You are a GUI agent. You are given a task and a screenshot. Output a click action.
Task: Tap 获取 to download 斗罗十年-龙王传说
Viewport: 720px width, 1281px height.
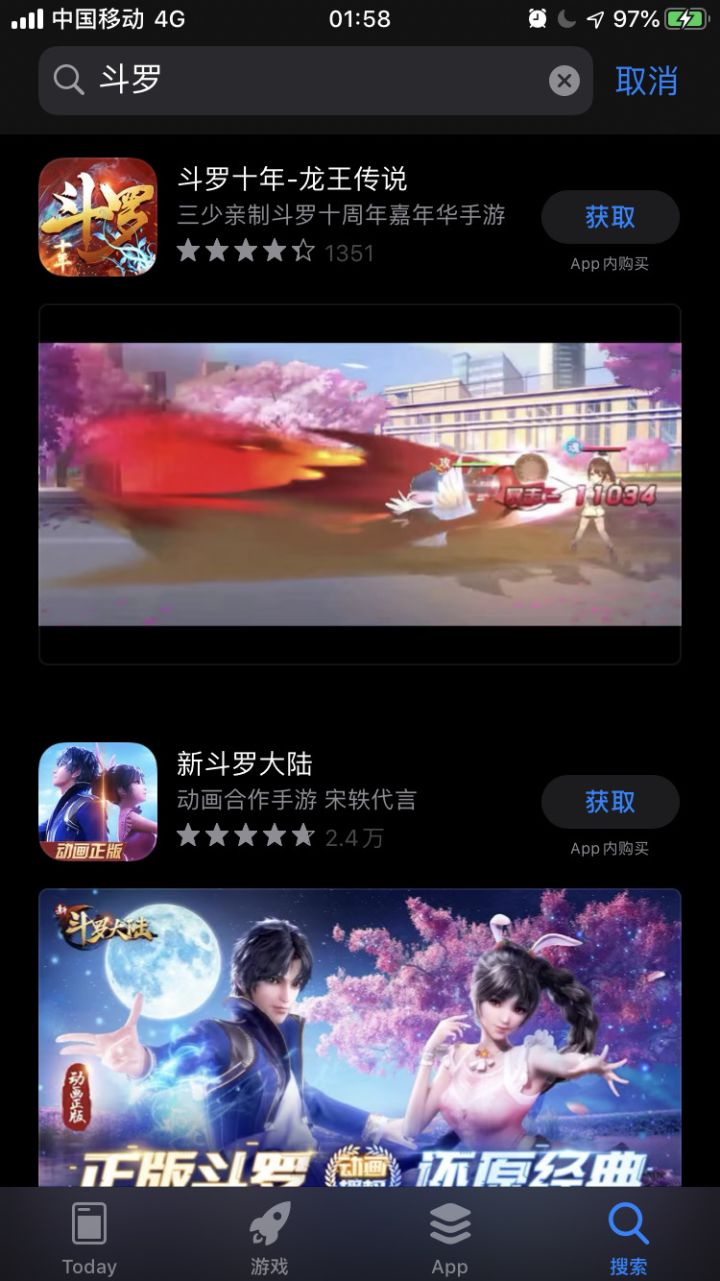[x=610, y=217]
